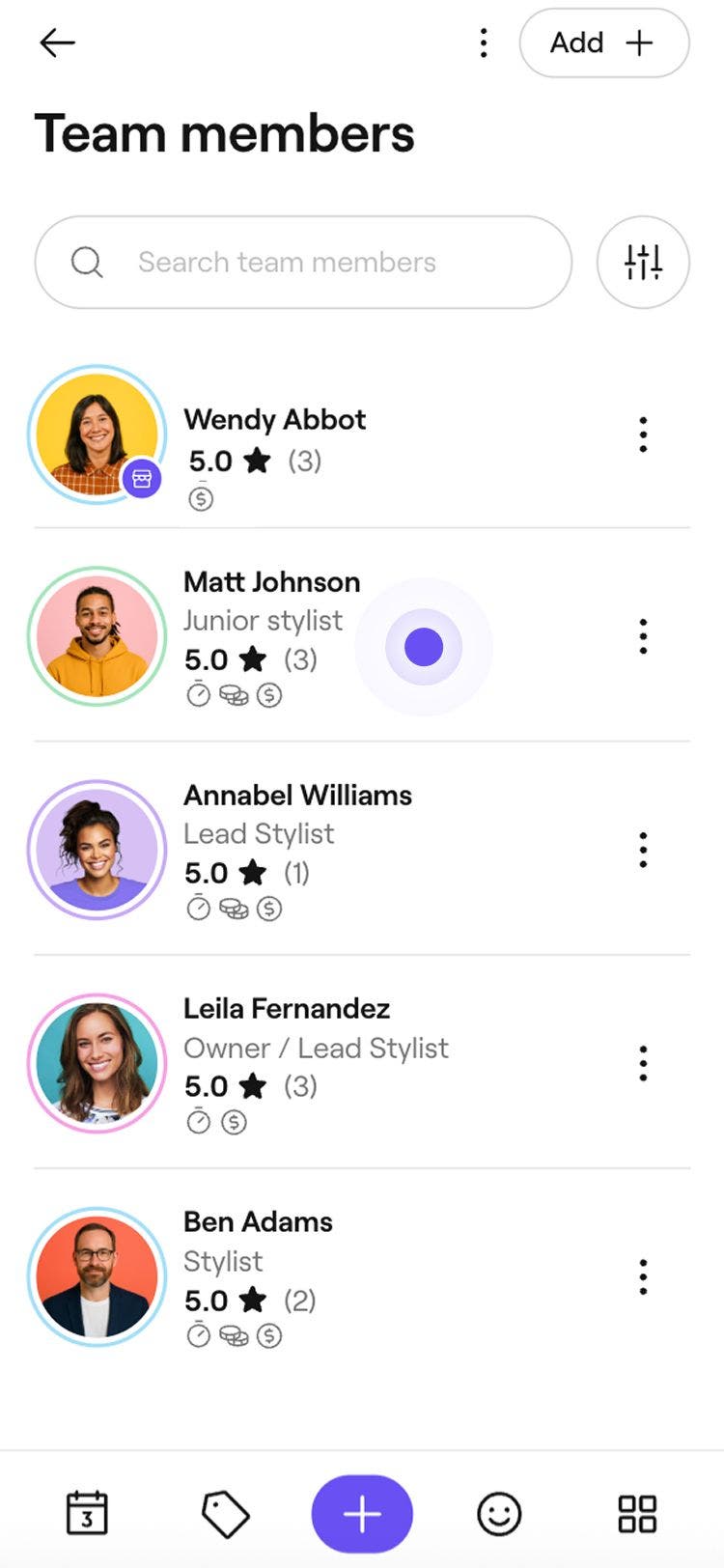View Matt Johnson's team member details
Screen dimensions: 724x1568
click(272, 583)
